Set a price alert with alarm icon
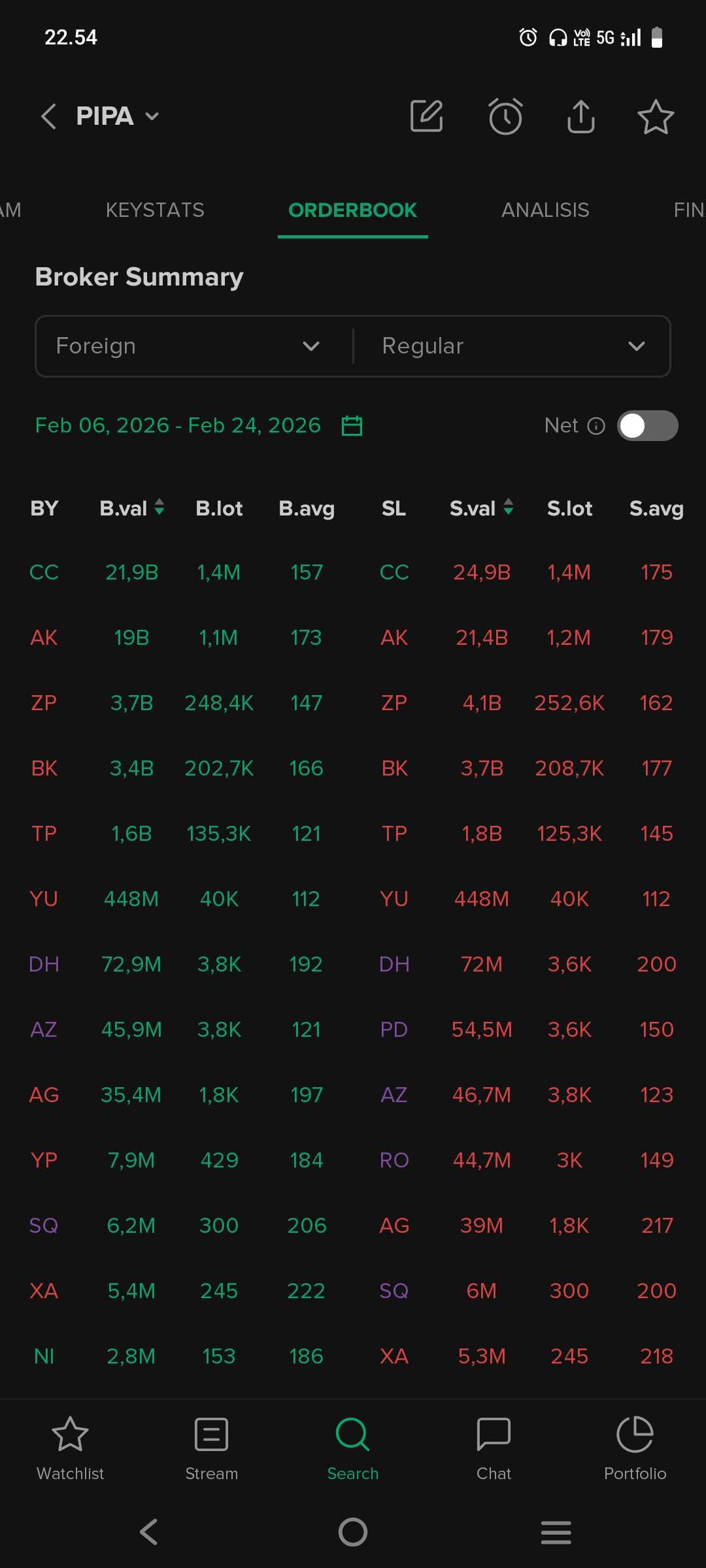The image size is (706, 1568). point(505,117)
